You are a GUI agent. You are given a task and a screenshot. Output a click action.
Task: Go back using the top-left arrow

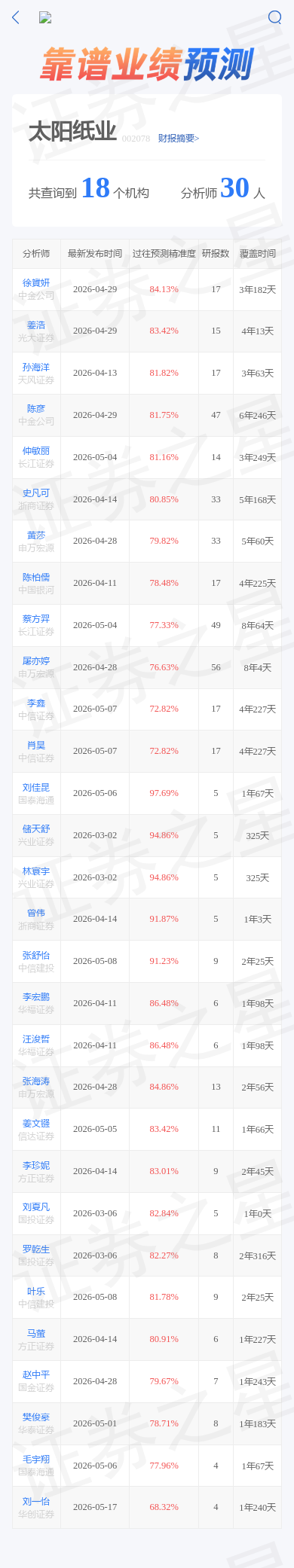16,17
